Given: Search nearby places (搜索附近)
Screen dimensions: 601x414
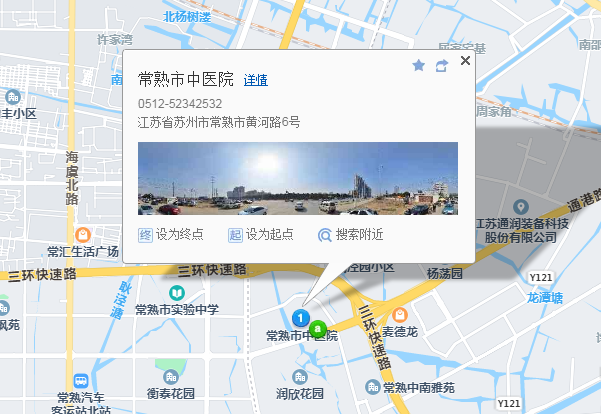Looking at the screenshot, I should tap(350, 236).
